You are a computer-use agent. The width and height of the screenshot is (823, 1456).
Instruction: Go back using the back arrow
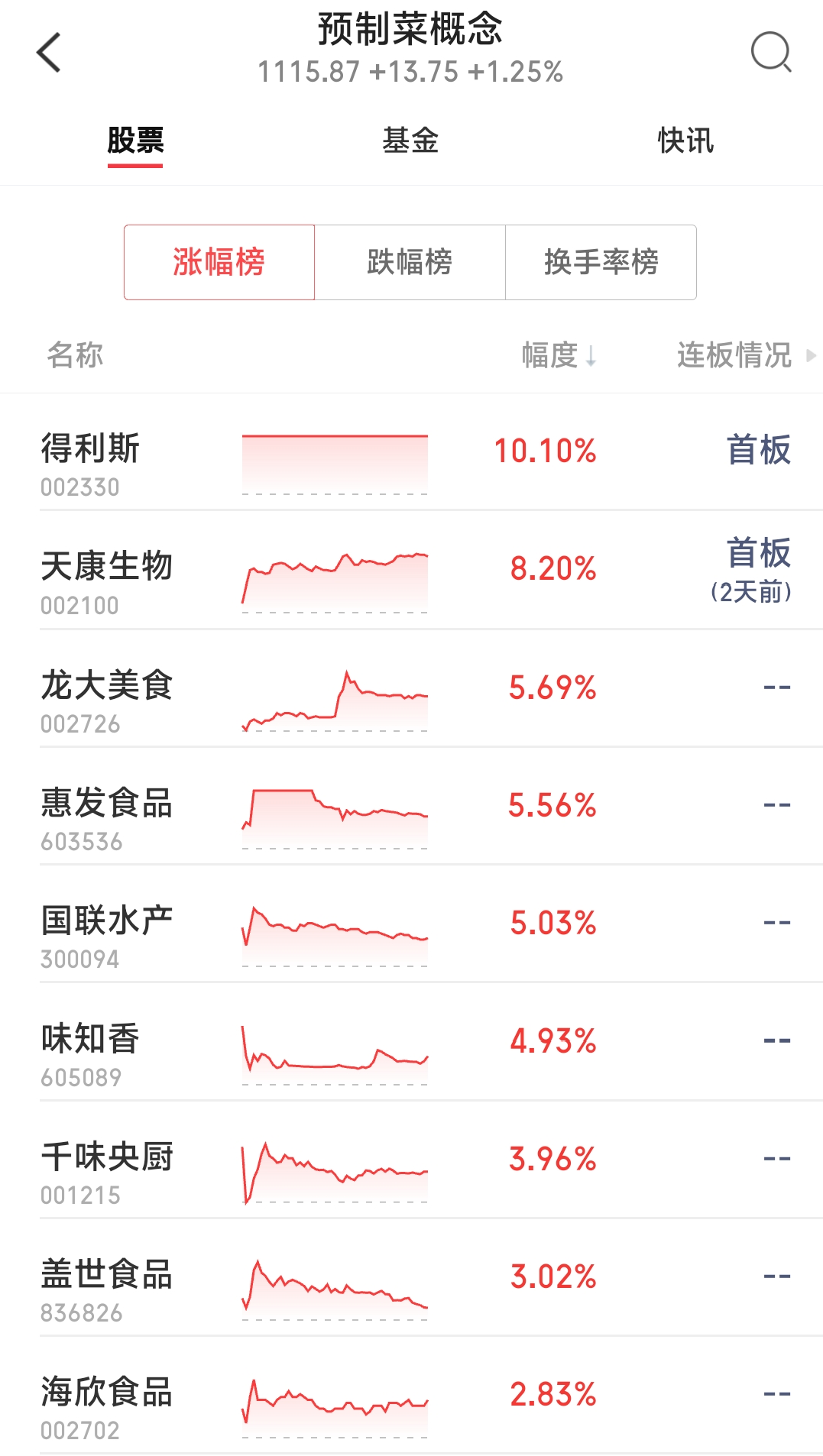(x=48, y=53)
